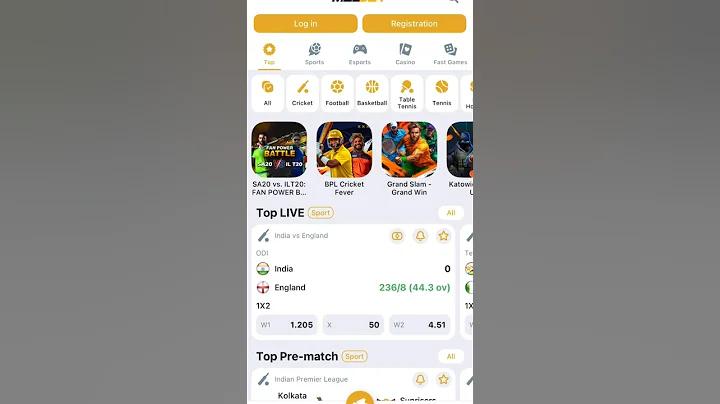Switch to the Sports tab
This screenshot has height=404, width=720.
click(x=314, y=54)
